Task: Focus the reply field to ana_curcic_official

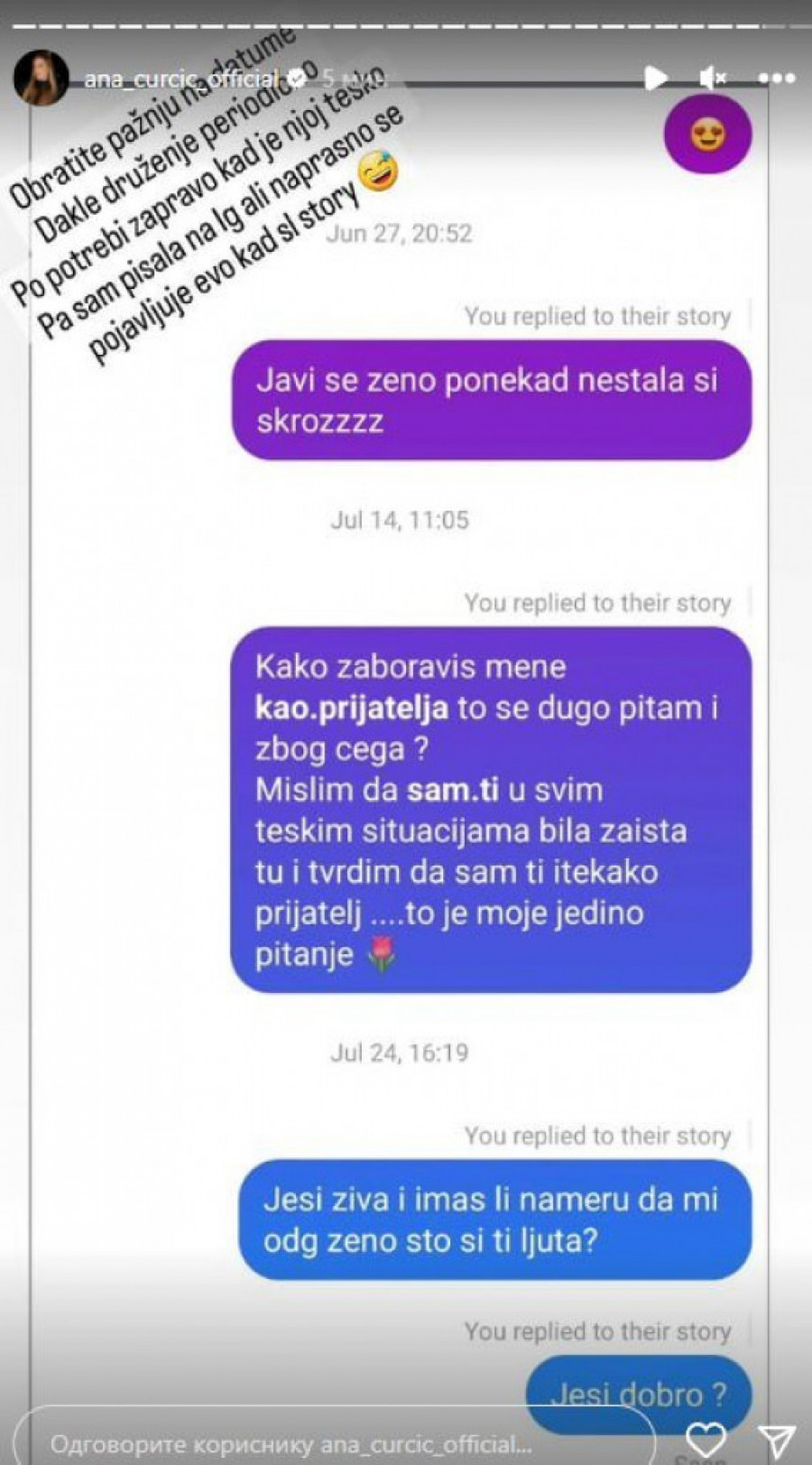Action: tap(334, 1442)
